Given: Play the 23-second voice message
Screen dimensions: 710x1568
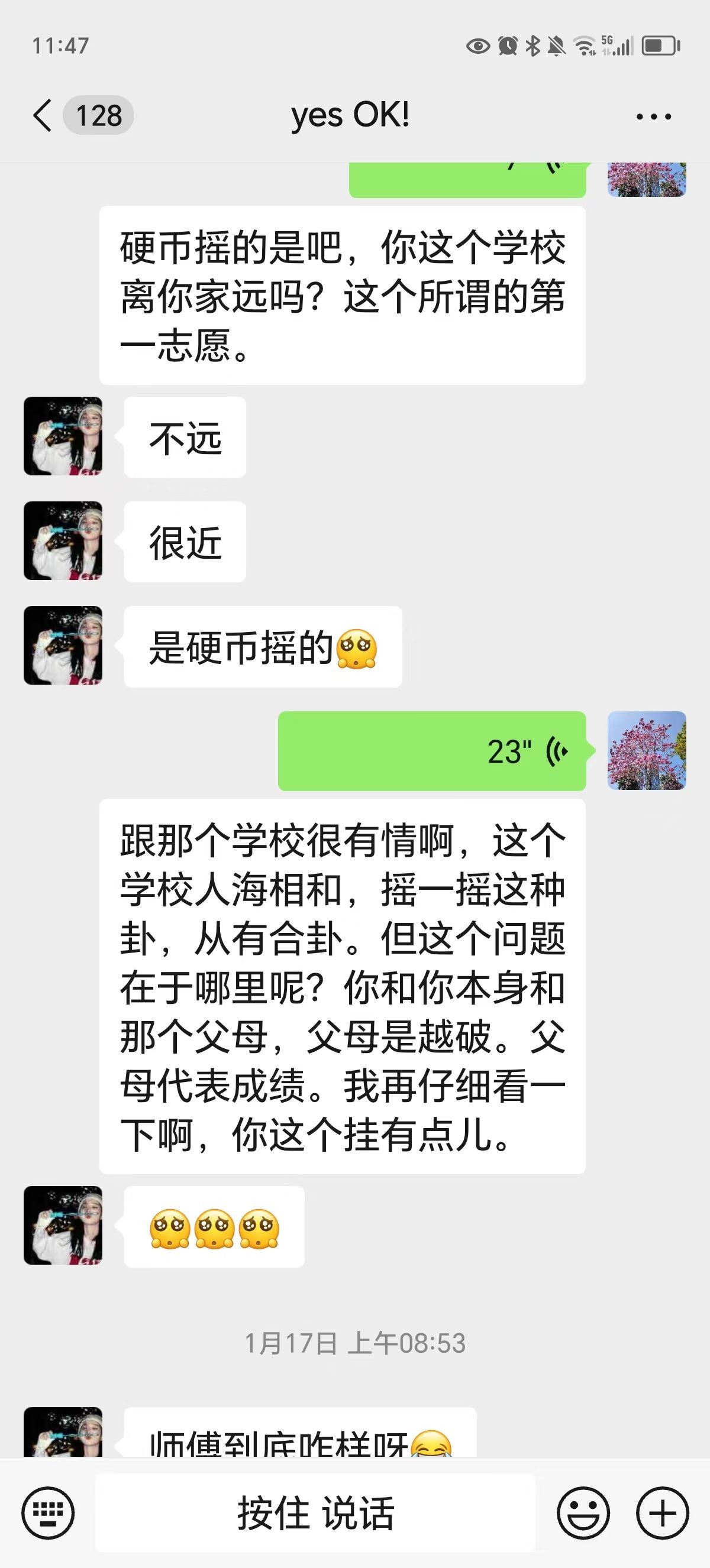Looking at the screenshot, I should (433, 751).
